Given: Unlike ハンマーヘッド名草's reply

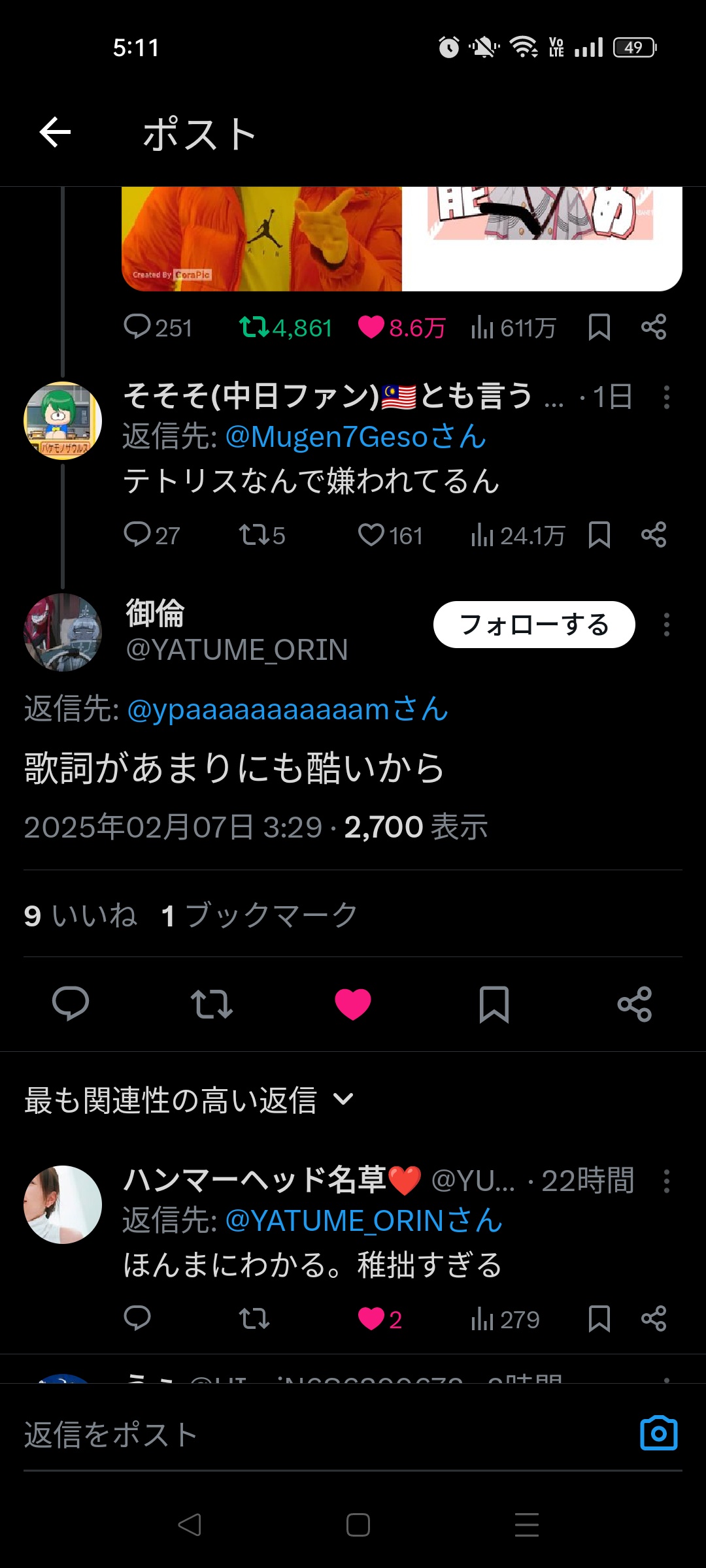Looking at the screenshot, I should tap(371, 1319).
